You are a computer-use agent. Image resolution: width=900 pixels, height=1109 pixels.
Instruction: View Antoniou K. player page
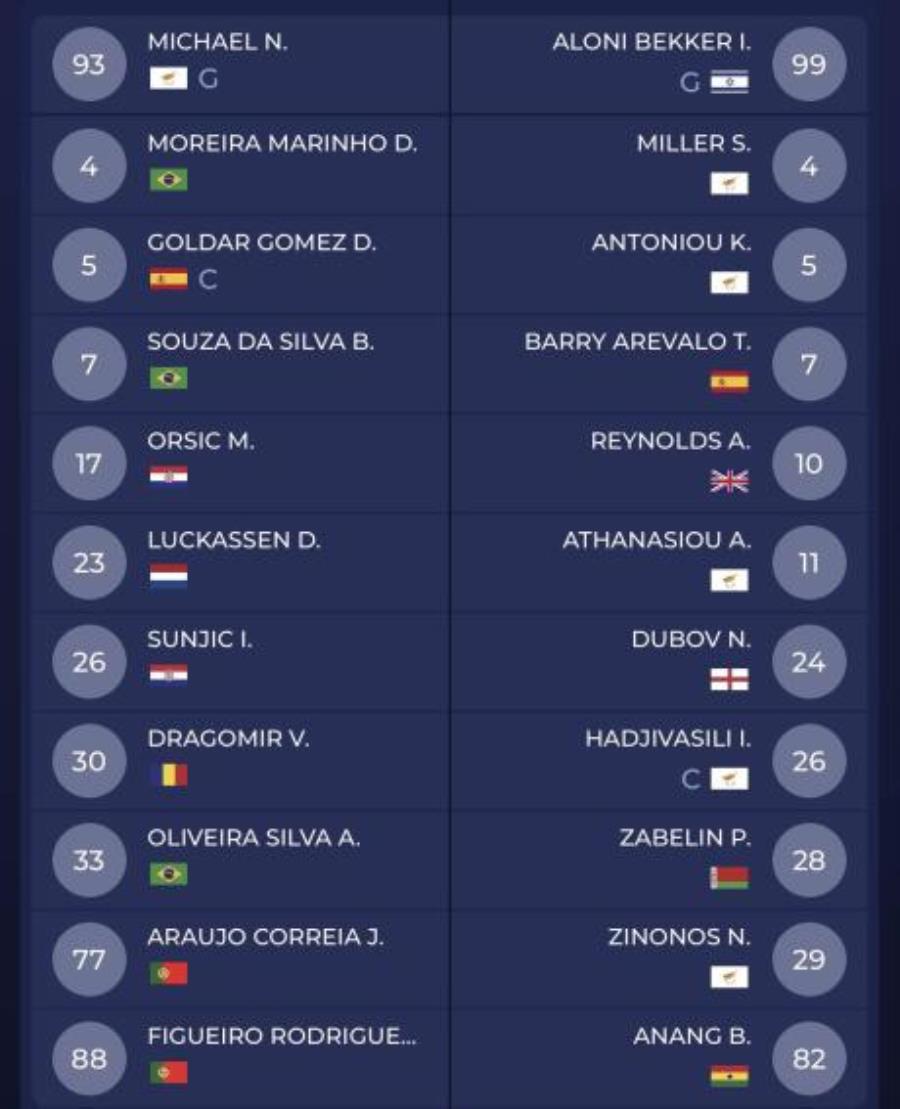click(670, 243)
